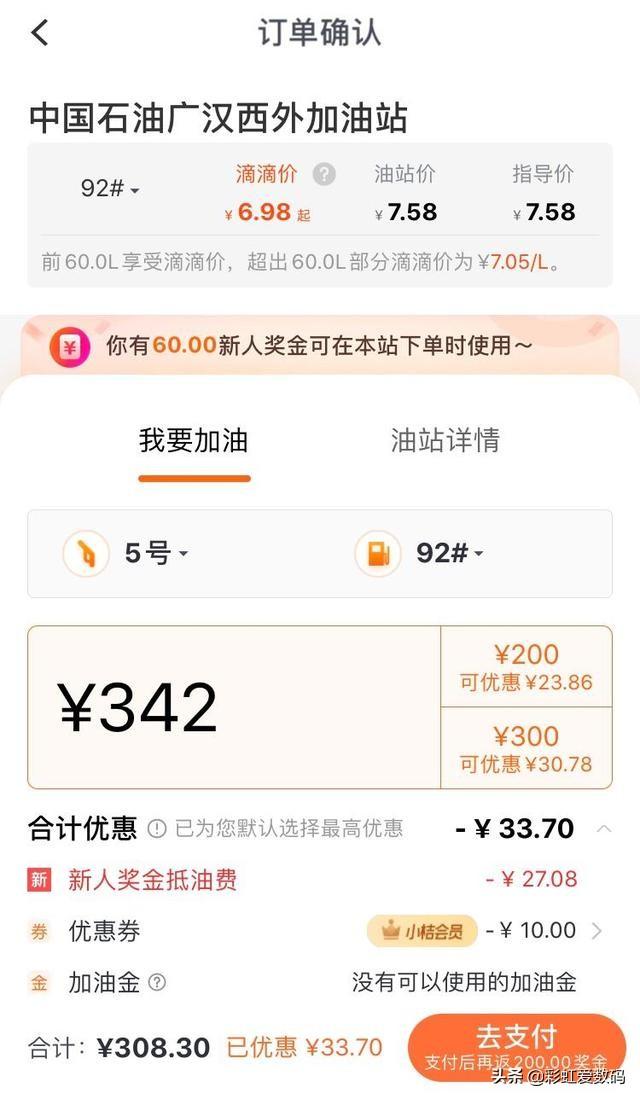Open the 92# fuel selector beside pump number
640x1099 pixels.
[419, 553]
